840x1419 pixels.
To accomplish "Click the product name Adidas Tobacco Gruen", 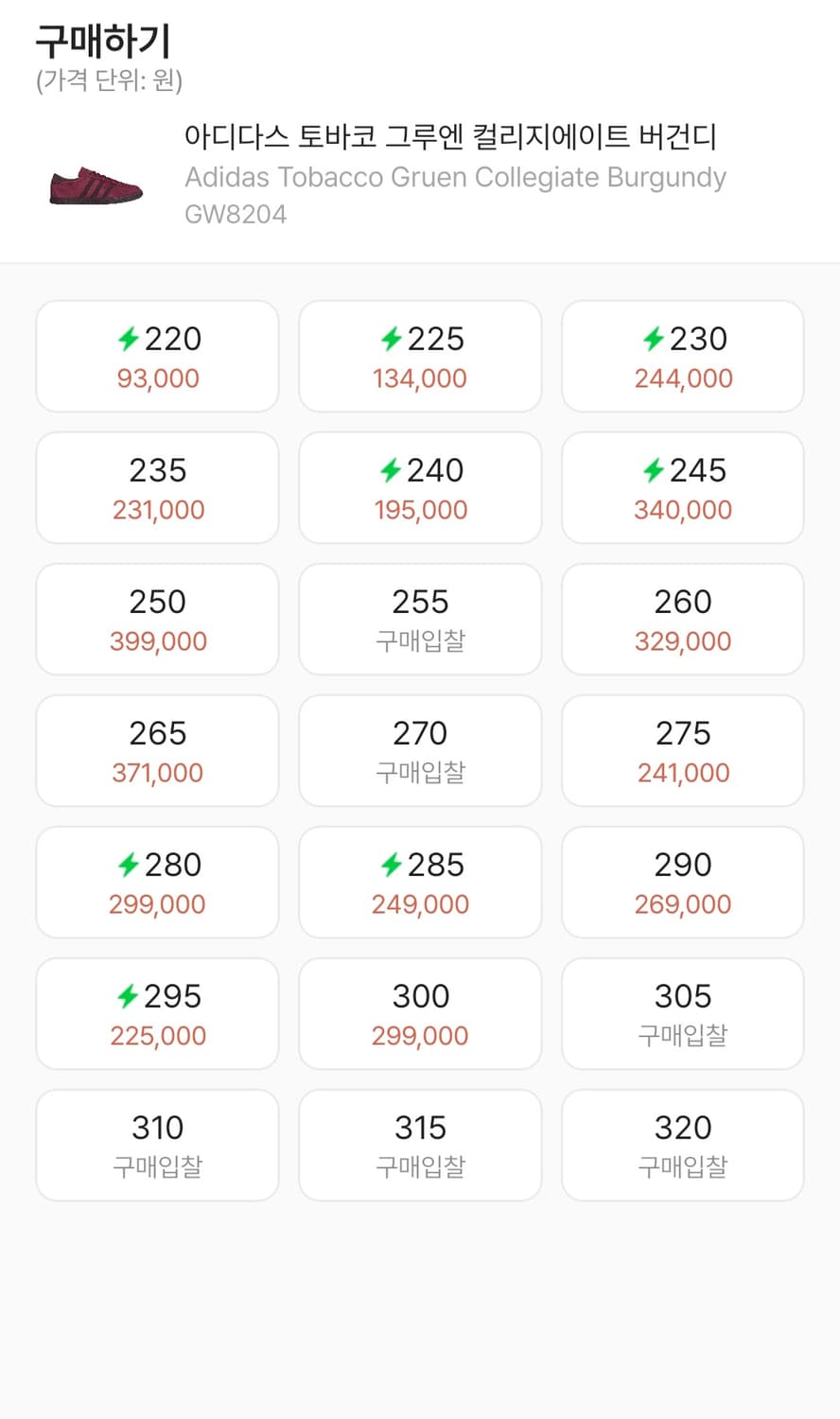I will click(454, 177).
